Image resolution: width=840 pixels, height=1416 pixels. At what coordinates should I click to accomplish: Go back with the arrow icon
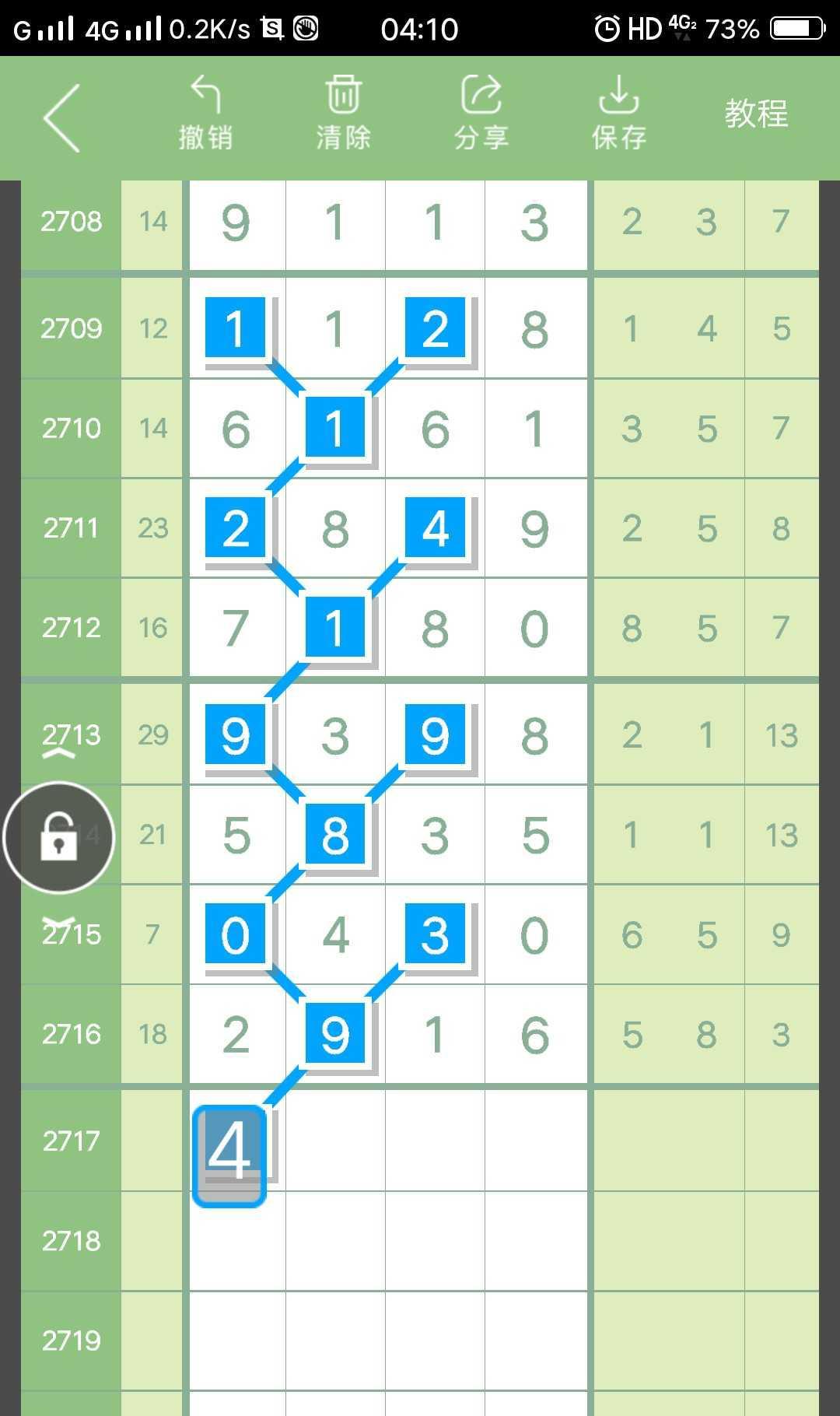[62, 117]
